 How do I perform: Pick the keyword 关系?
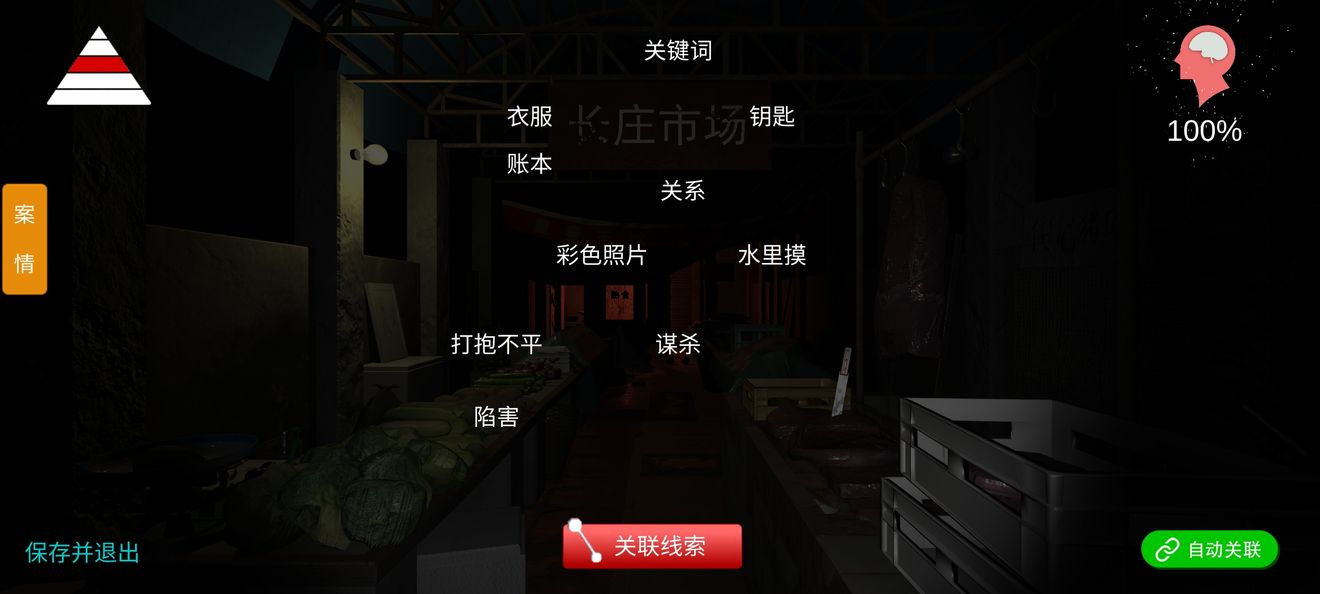click(x=682, y=191)
